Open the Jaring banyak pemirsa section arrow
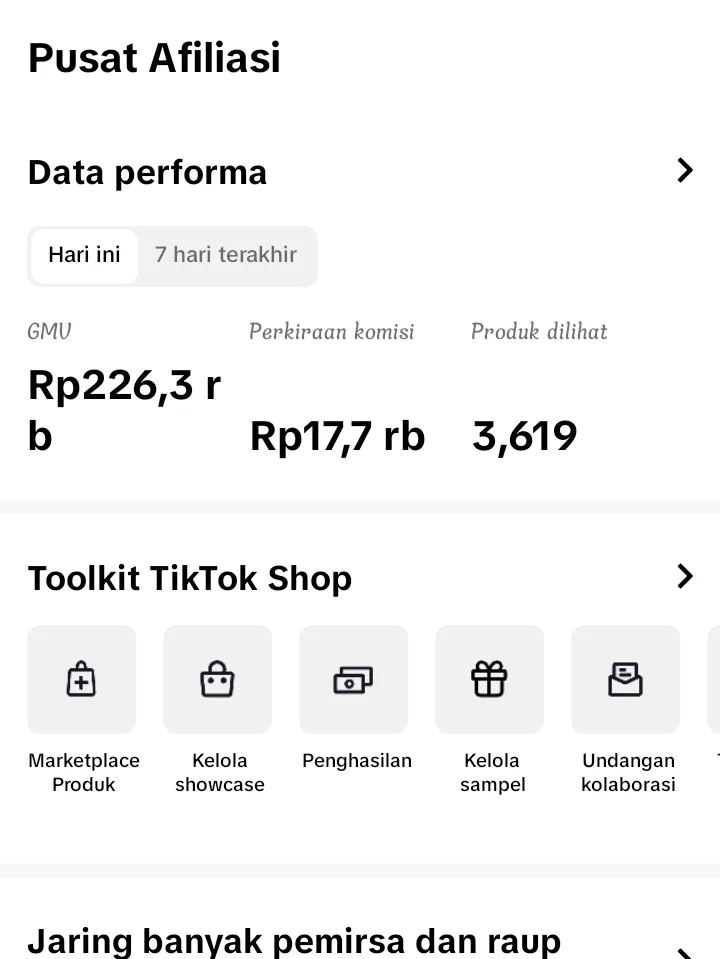This screenshot has height=959, width=720. (685, 950)
